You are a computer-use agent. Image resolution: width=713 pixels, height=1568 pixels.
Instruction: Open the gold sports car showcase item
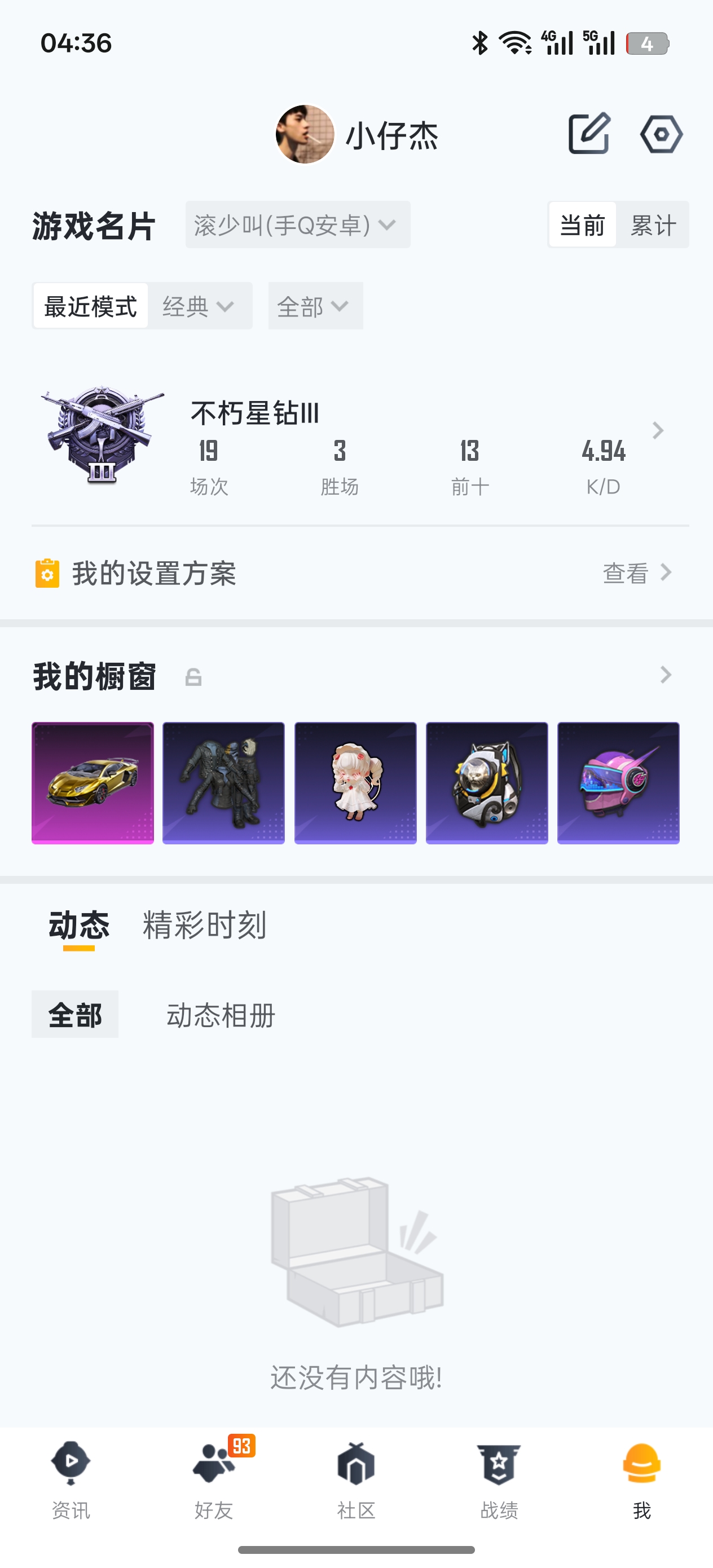[93, 783]
